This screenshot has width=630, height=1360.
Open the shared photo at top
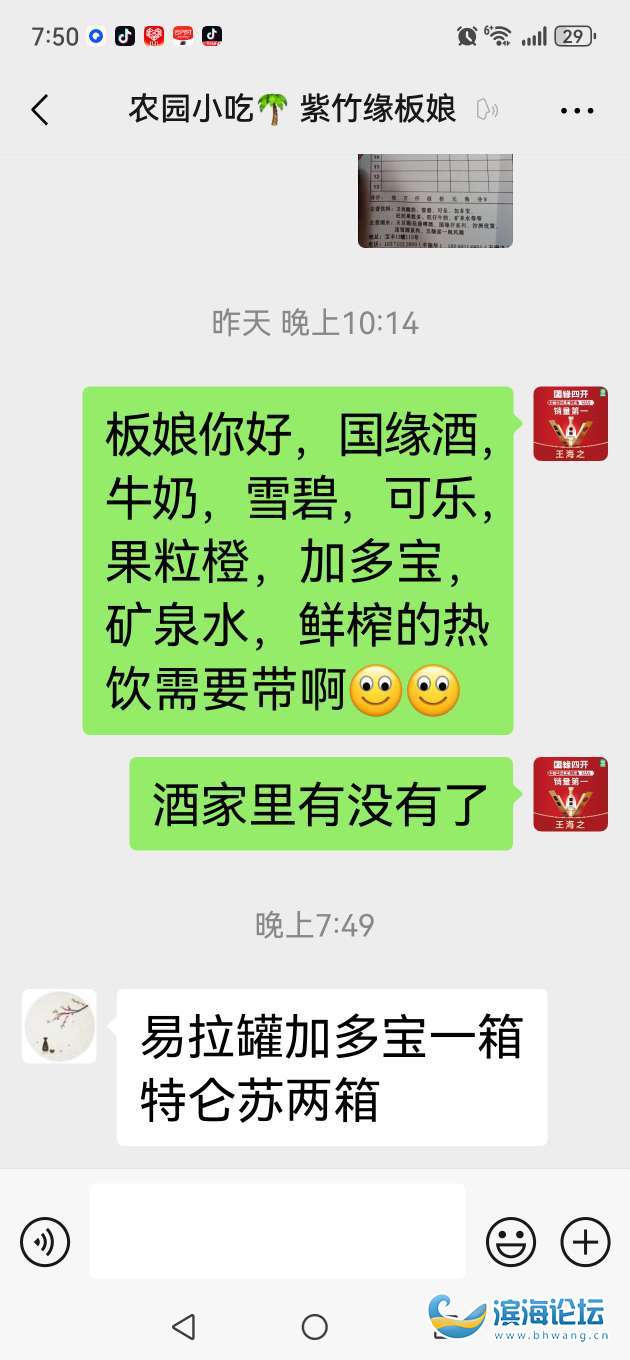(435, 200)
